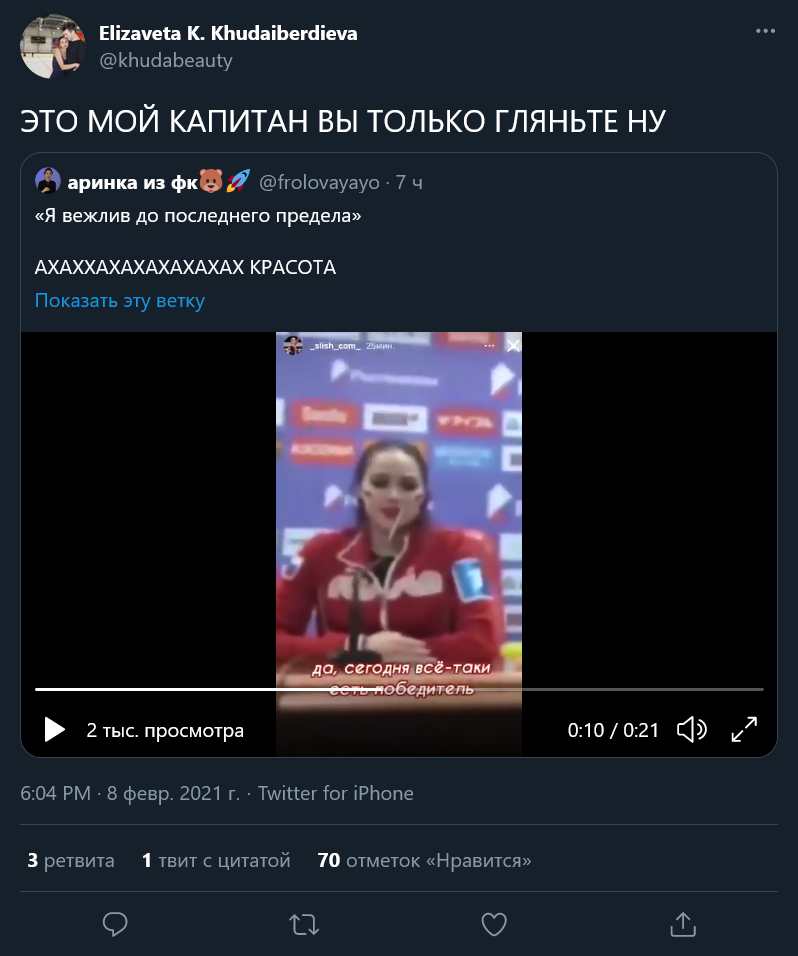This screenshot has height=956, width=798.
Task: Reply to this tweet
Action: 116,924
